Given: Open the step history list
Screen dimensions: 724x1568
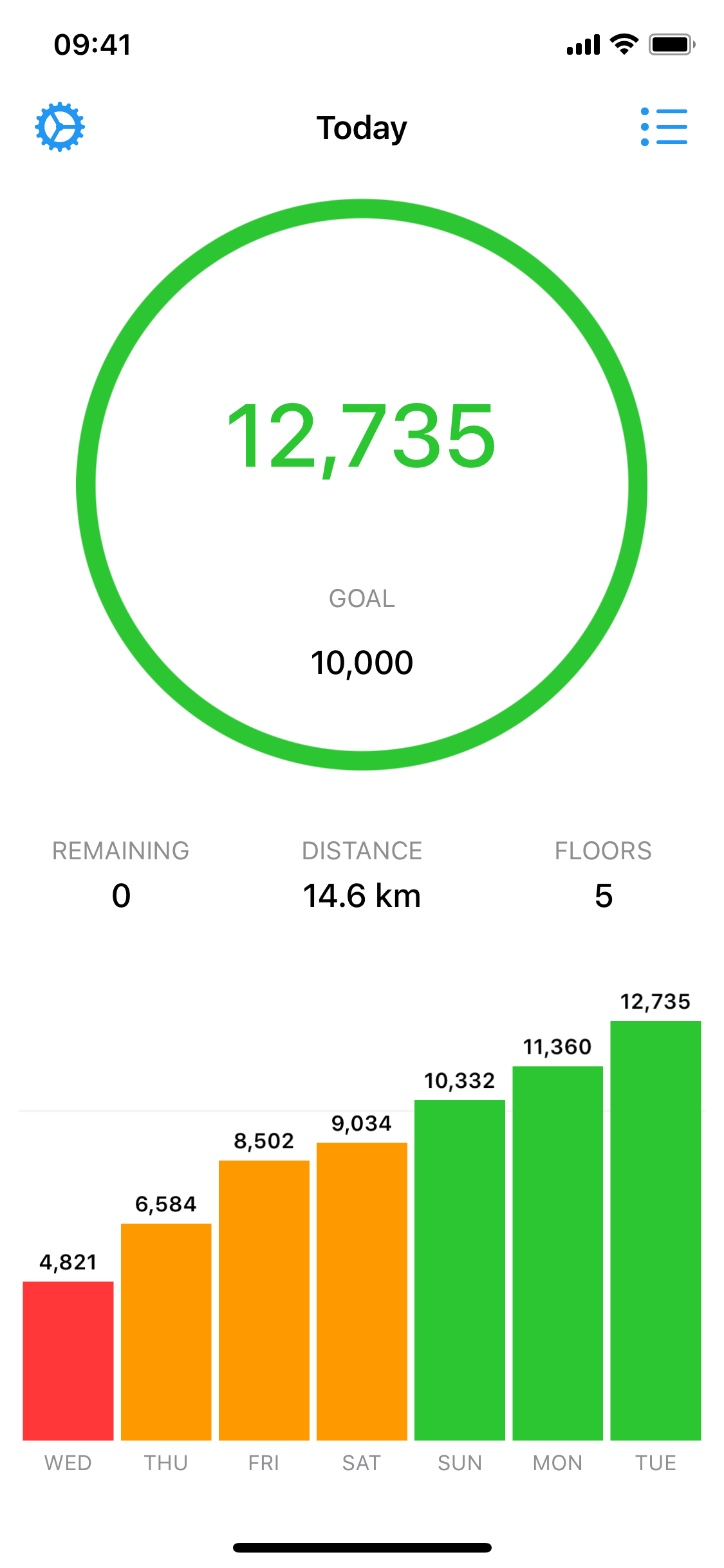Looking at the screenshot, I should tap(664, 127).
